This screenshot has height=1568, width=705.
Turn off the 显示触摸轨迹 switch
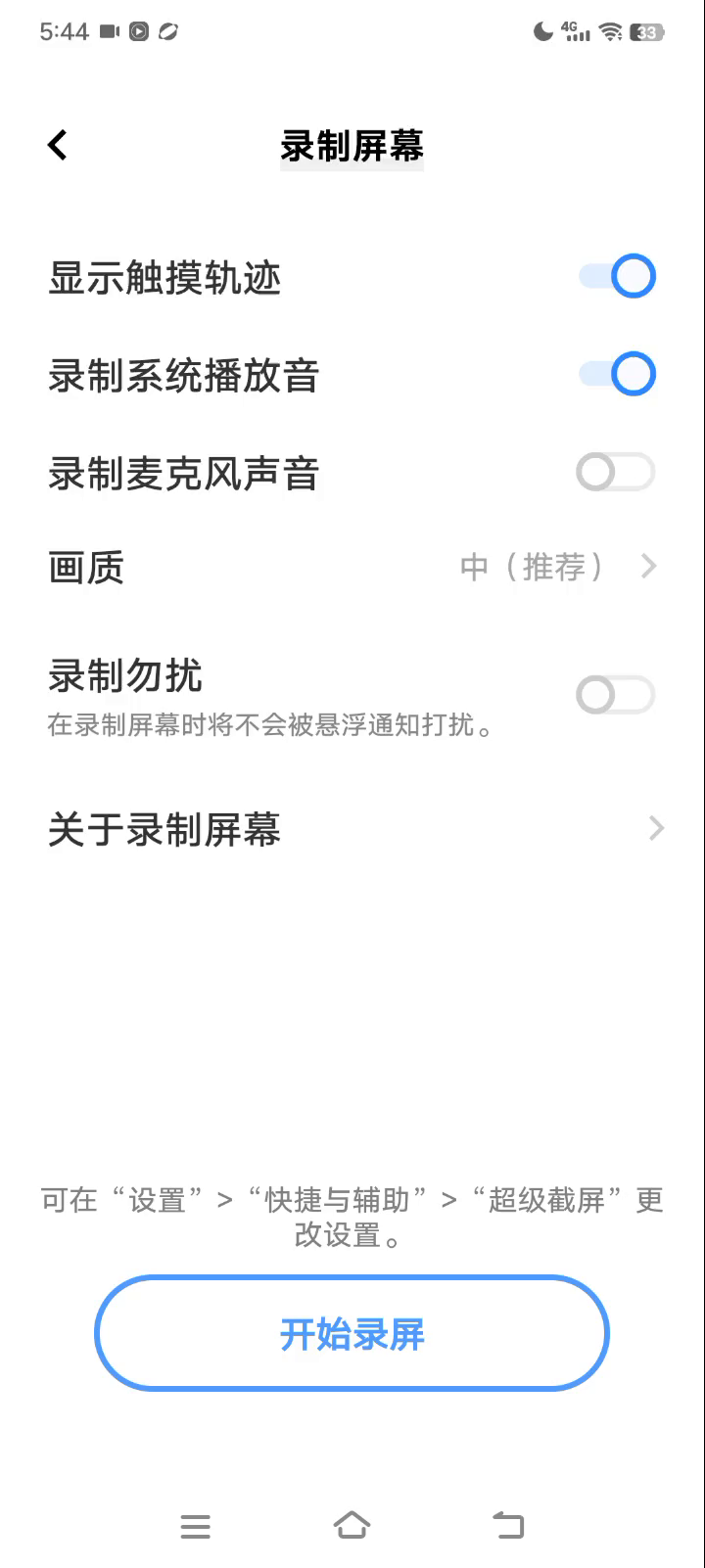click(x=616, y=277)
